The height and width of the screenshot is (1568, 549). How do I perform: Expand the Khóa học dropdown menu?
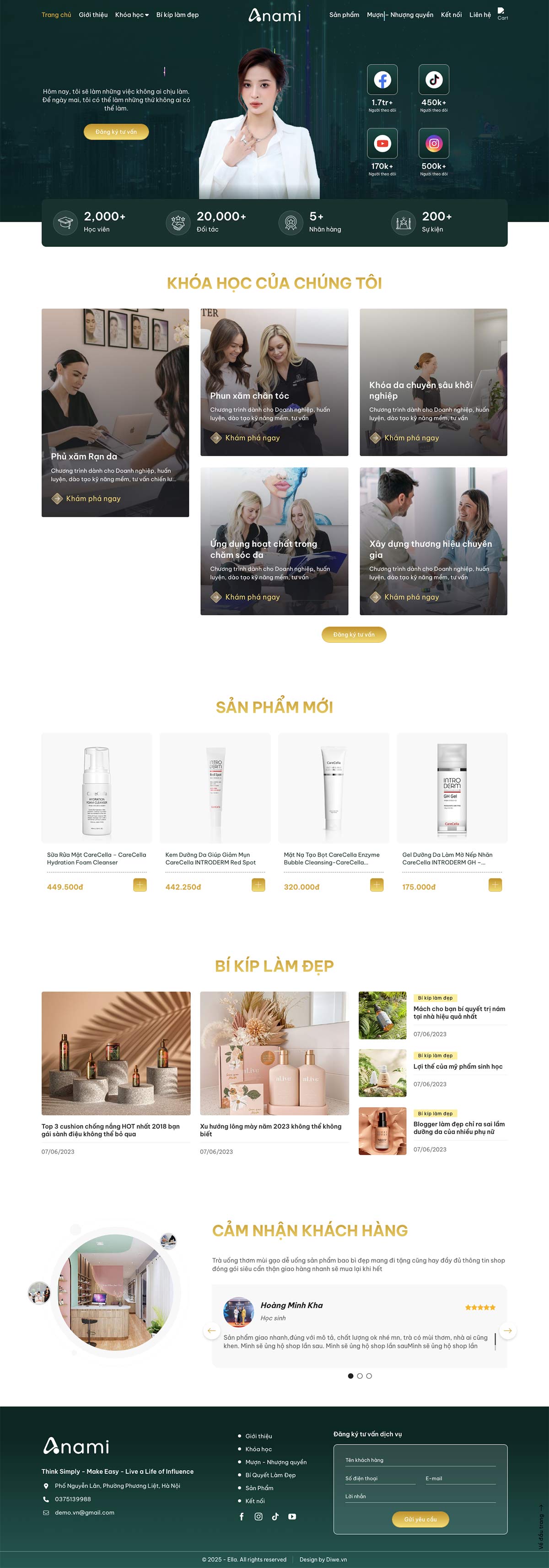click(x=132, y=15)
